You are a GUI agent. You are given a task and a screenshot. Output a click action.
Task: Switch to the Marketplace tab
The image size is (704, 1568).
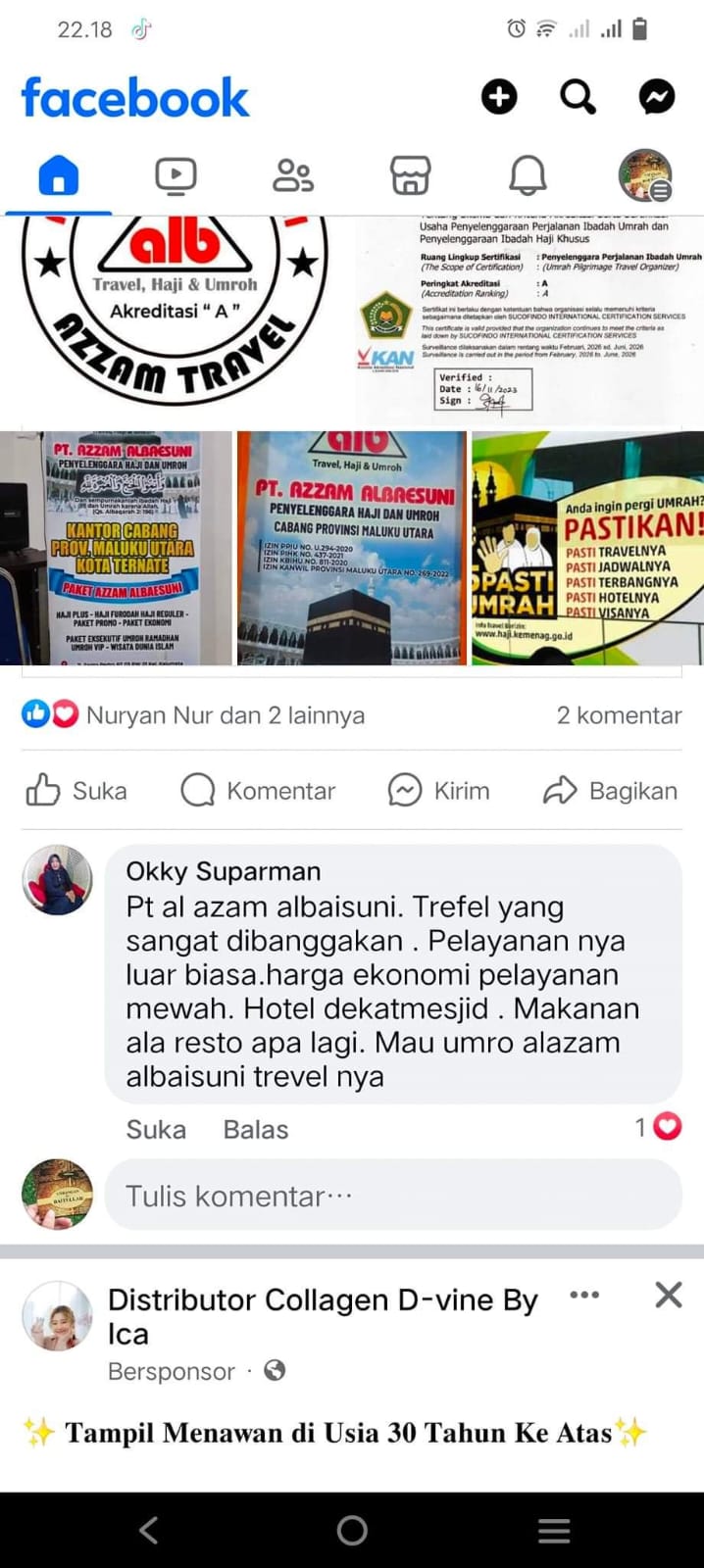tap(410, 176)
